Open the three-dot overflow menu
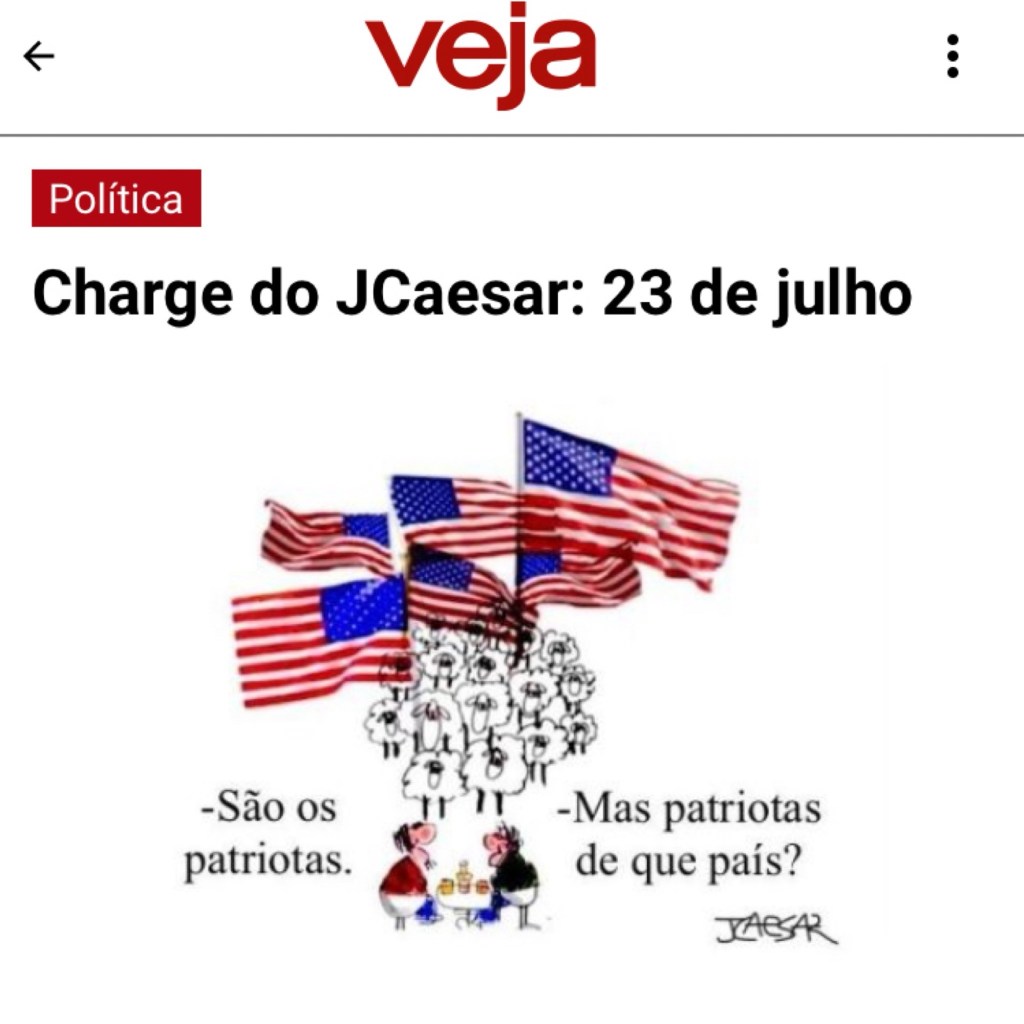The image size is (1024, 1024). pyautogui.click(x=952, y=57)
